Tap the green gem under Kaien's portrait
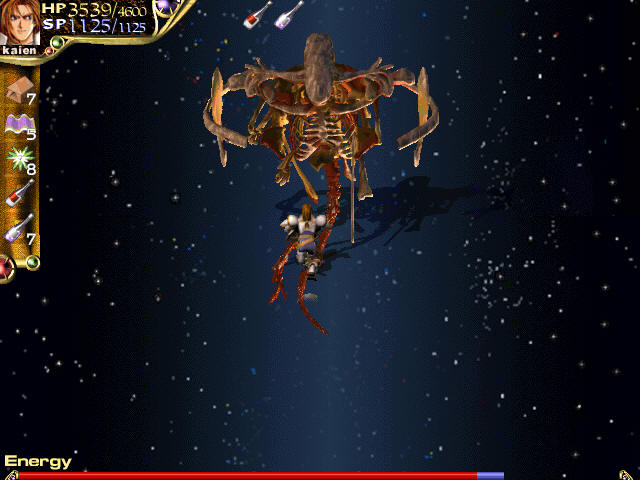 (57, 43)
